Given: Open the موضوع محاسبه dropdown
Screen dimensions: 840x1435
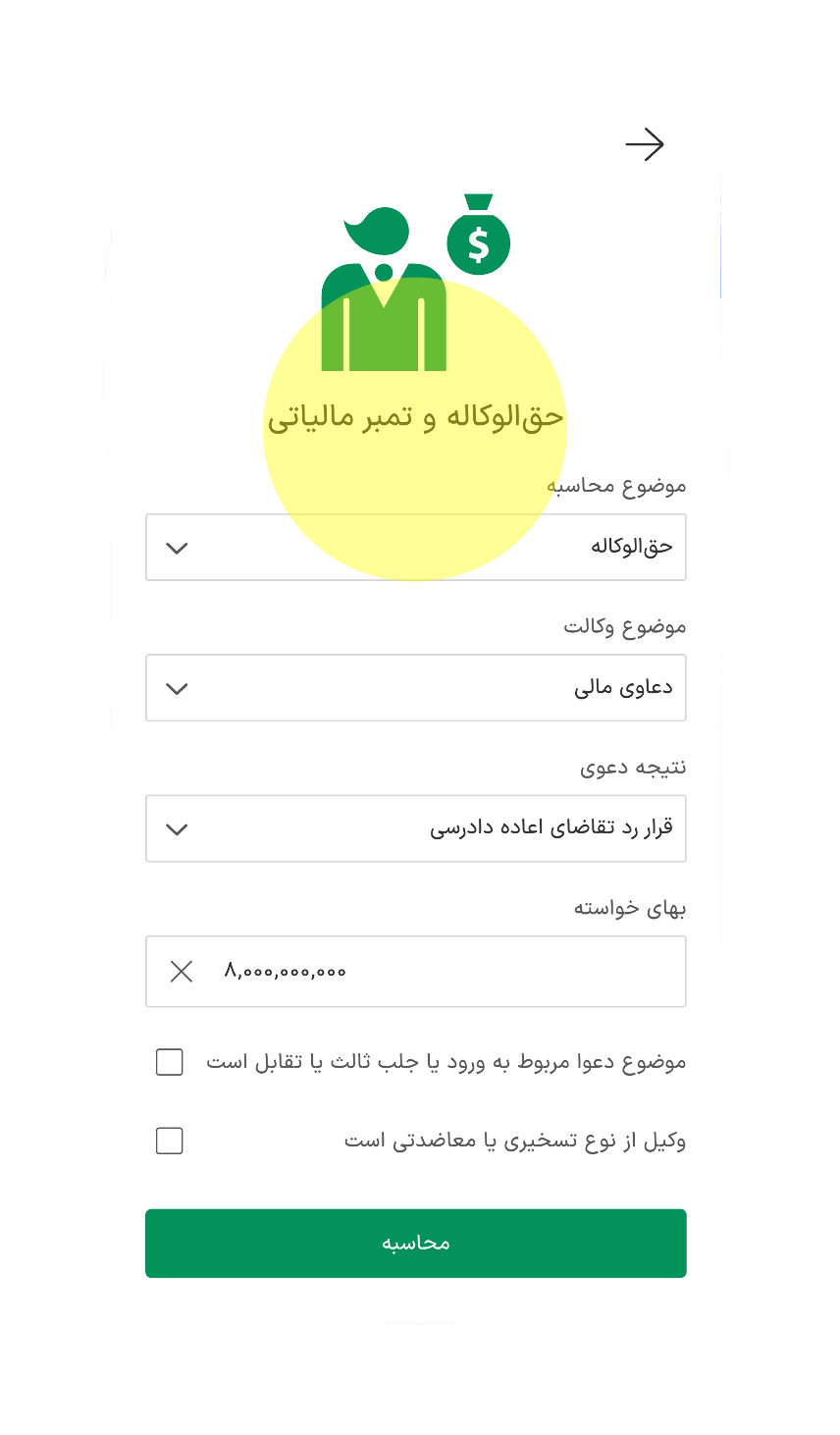Looking at the screenshot, I should (415, 548).
